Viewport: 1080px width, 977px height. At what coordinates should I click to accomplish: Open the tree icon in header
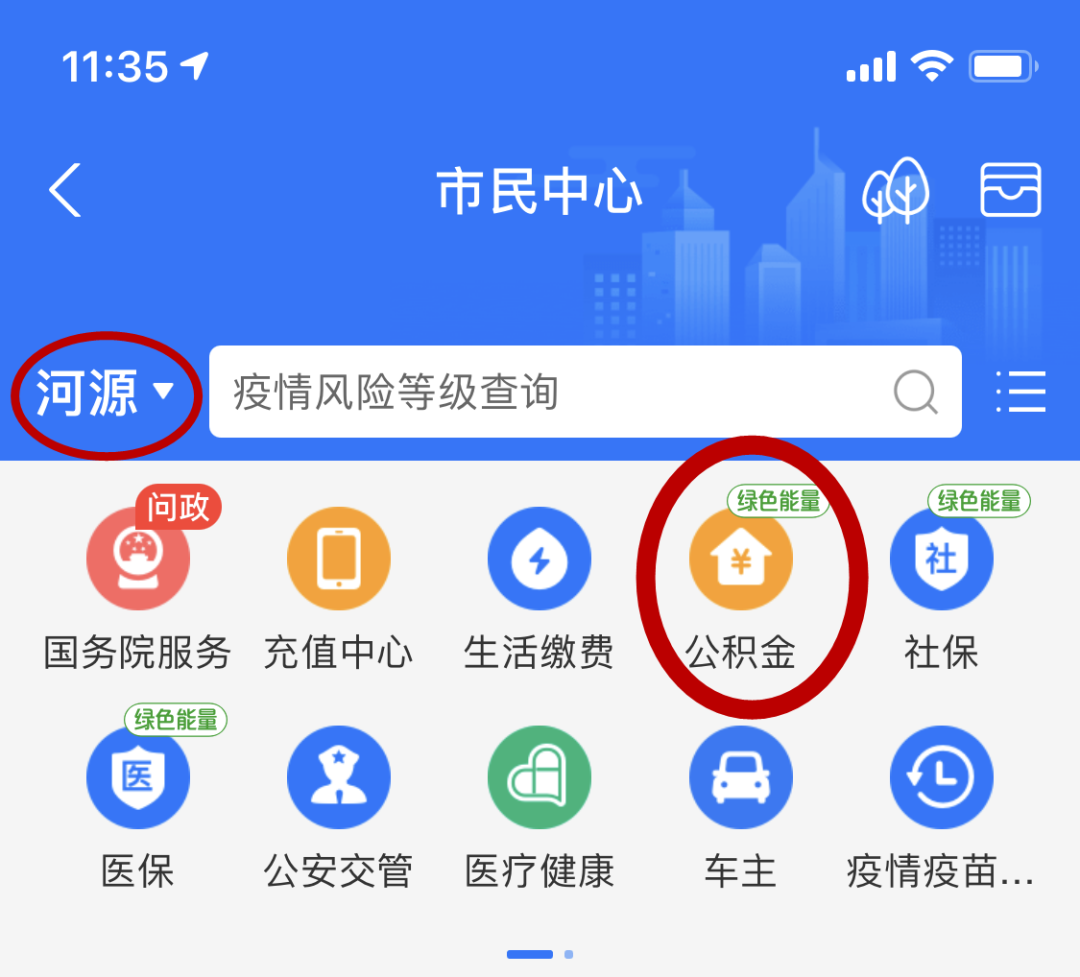tap(896, 190)
